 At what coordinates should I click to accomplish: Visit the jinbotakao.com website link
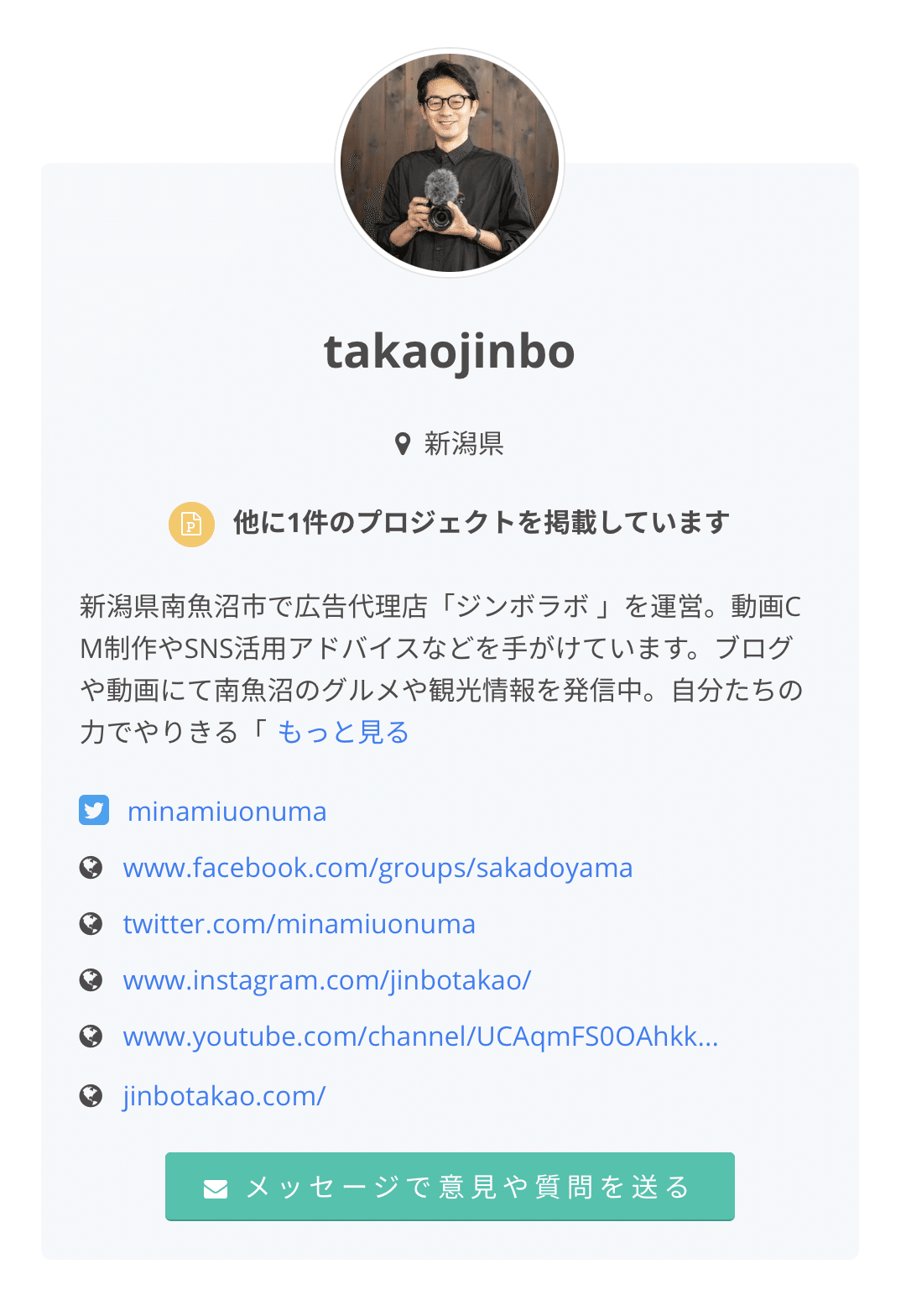222,1095
